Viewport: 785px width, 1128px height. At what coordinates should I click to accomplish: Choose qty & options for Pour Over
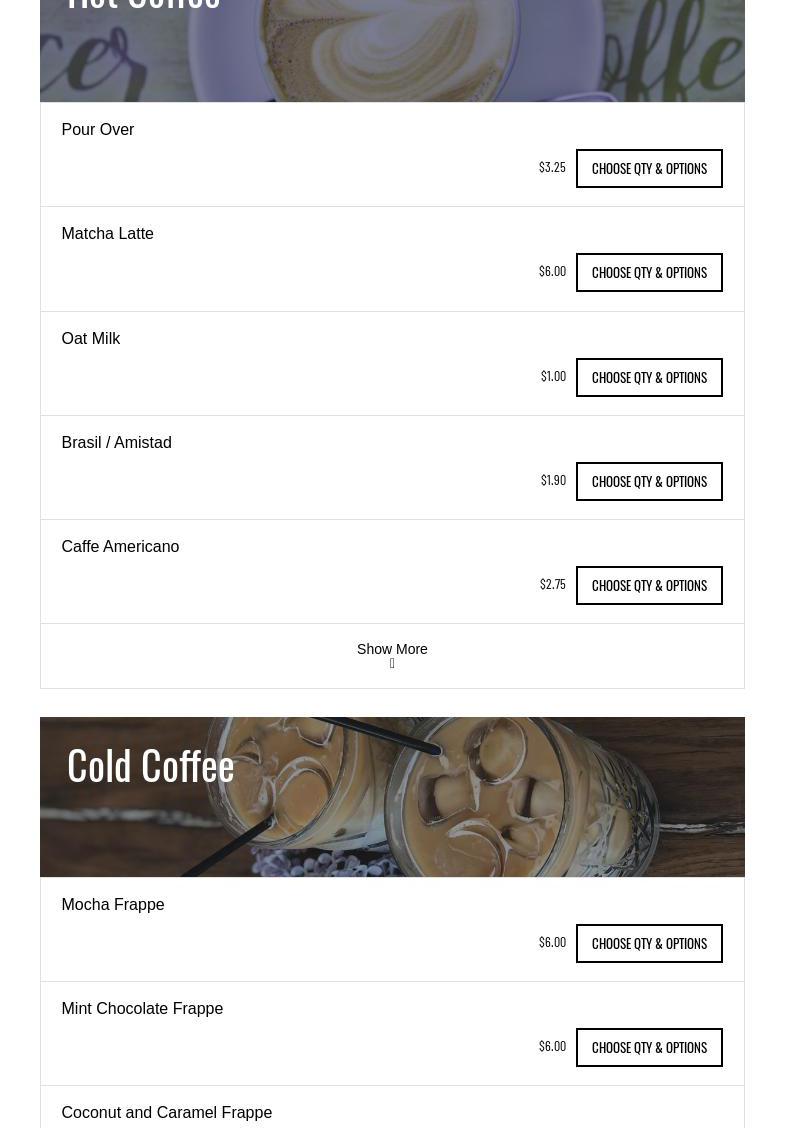(x=649, y=168)
